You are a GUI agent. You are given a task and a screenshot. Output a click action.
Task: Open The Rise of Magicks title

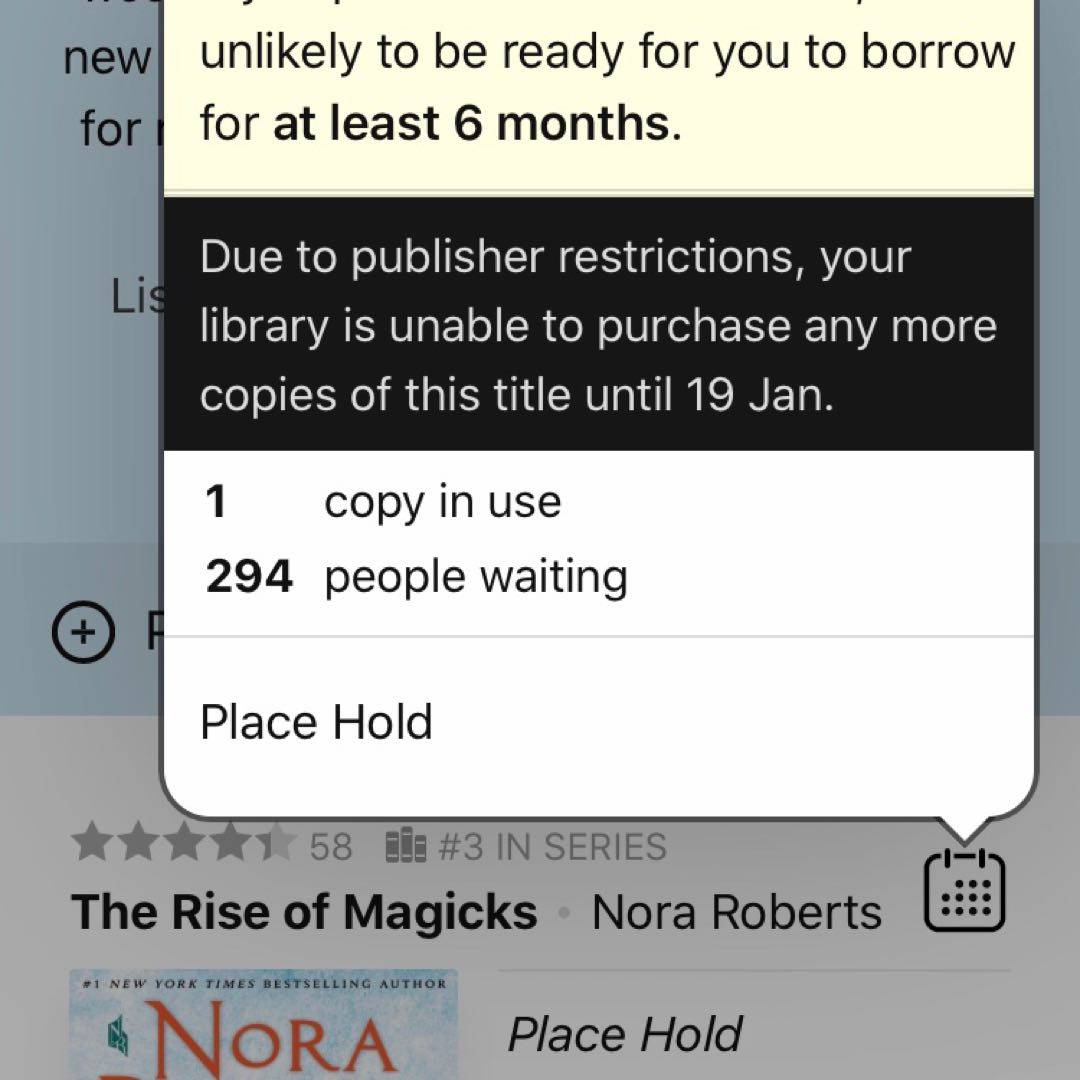pyautogui.click(x=304, y=912)
